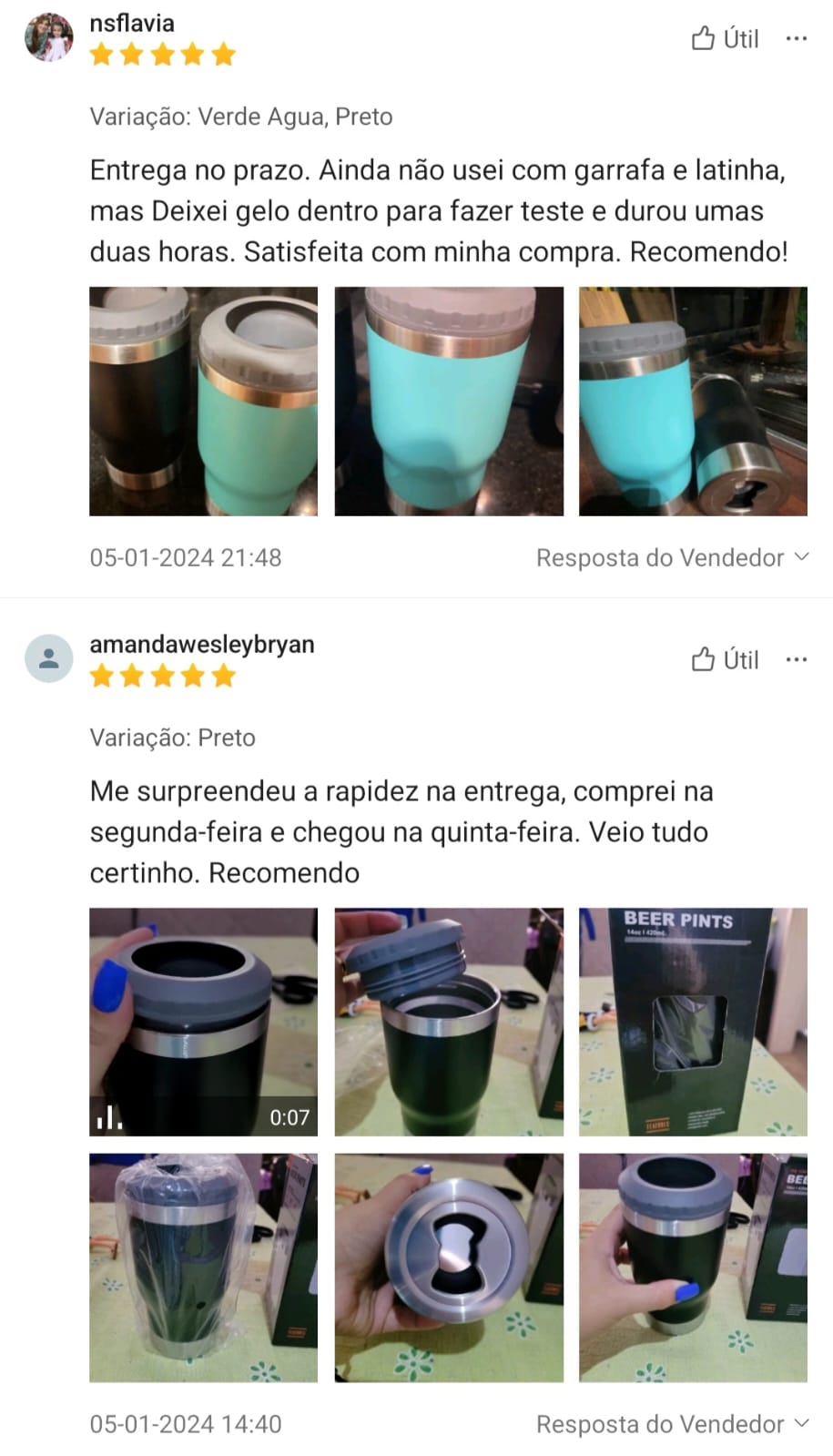This screenshot has width=833, height=1456.
Task: Mark nsflavia's review as Útil
Action: pos(725,38)
